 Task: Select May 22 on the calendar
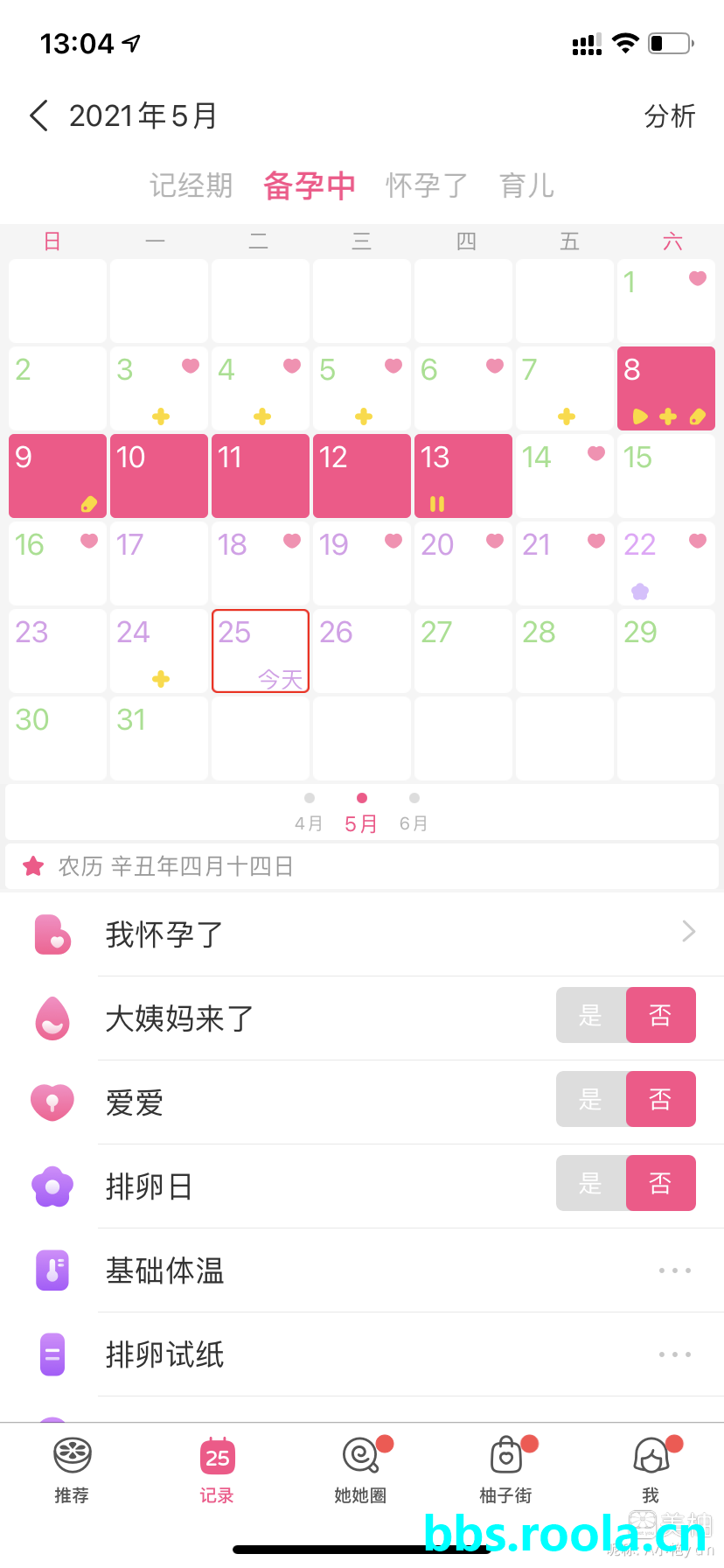(665, 563)
